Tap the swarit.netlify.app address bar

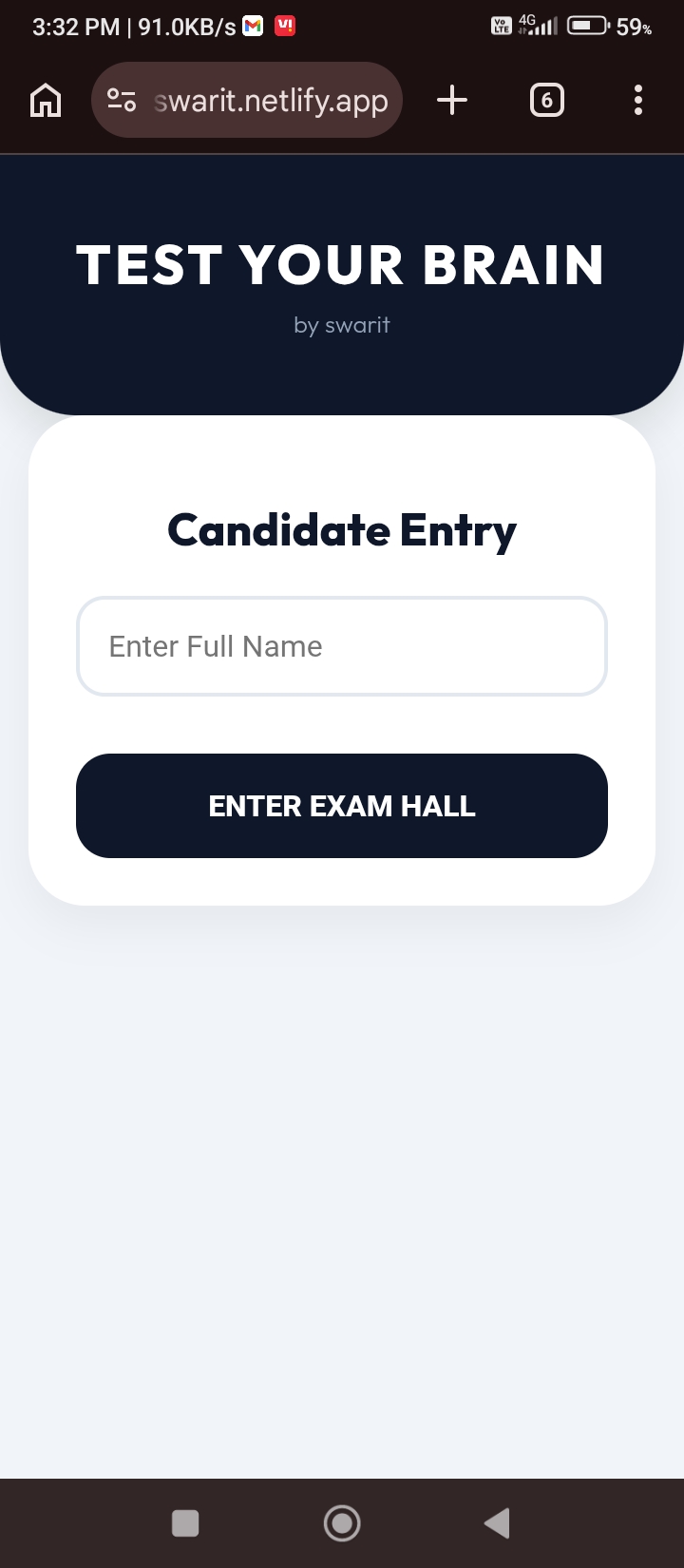247,100
